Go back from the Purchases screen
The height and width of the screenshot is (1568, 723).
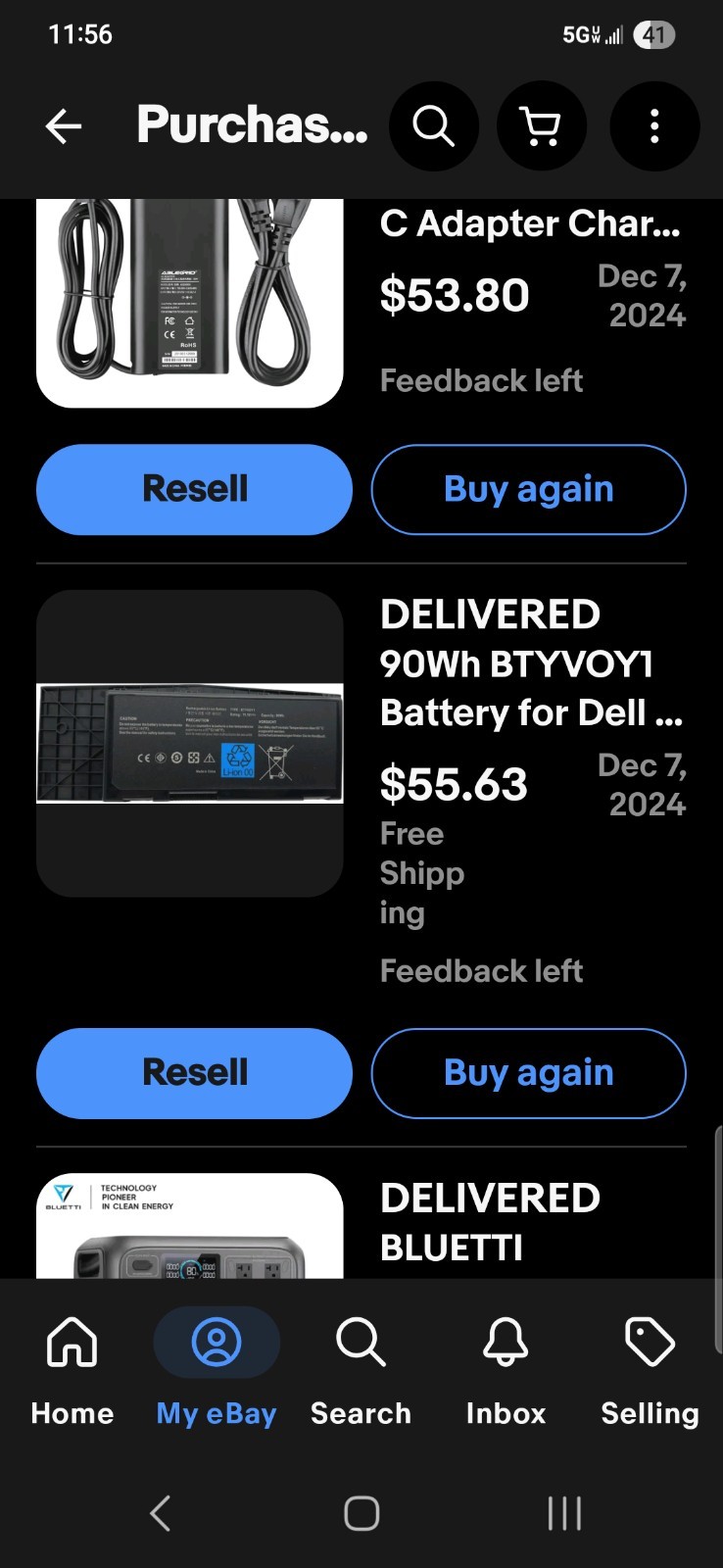64,126
